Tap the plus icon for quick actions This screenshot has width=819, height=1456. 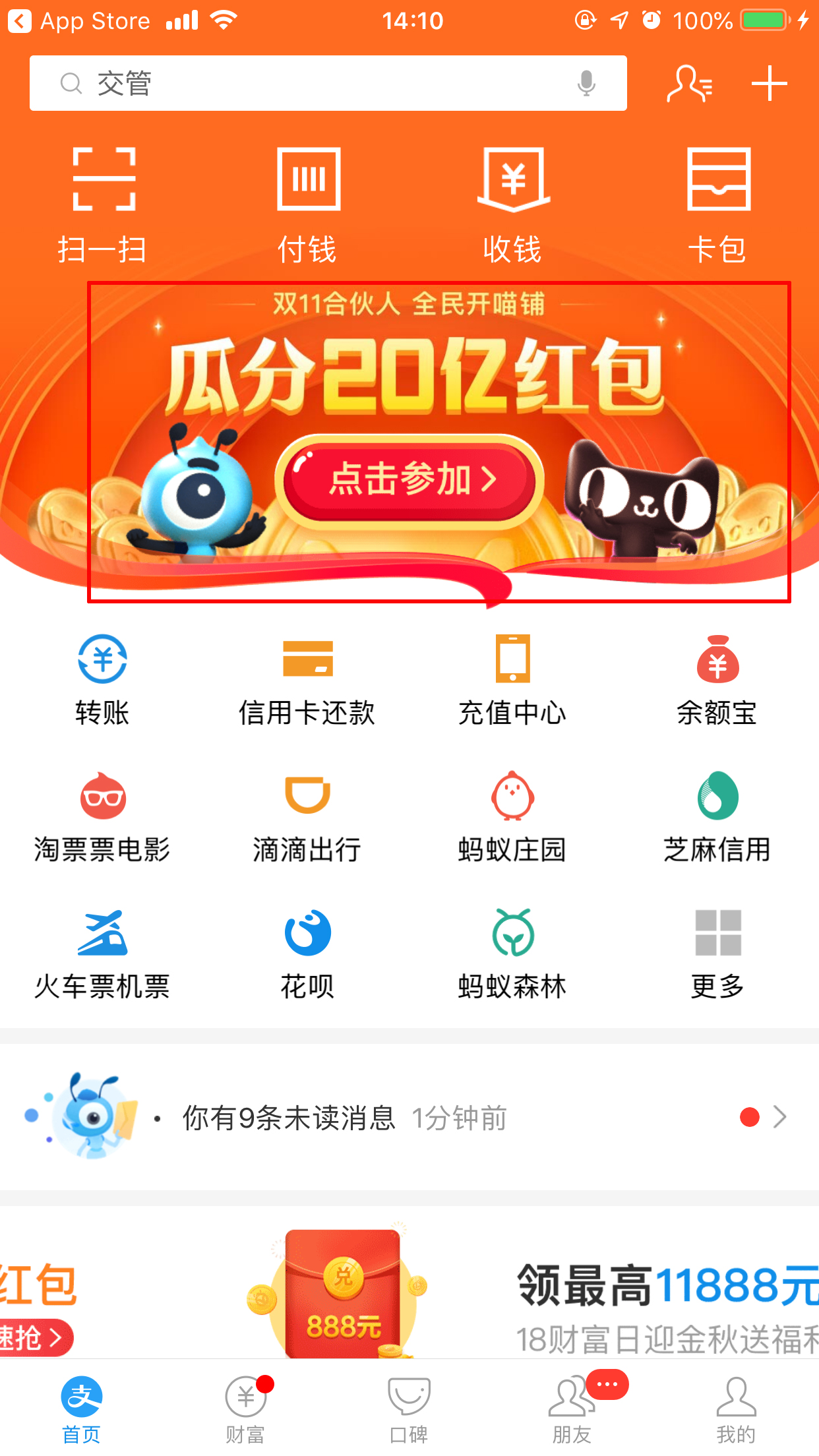(x=769, y=82)
